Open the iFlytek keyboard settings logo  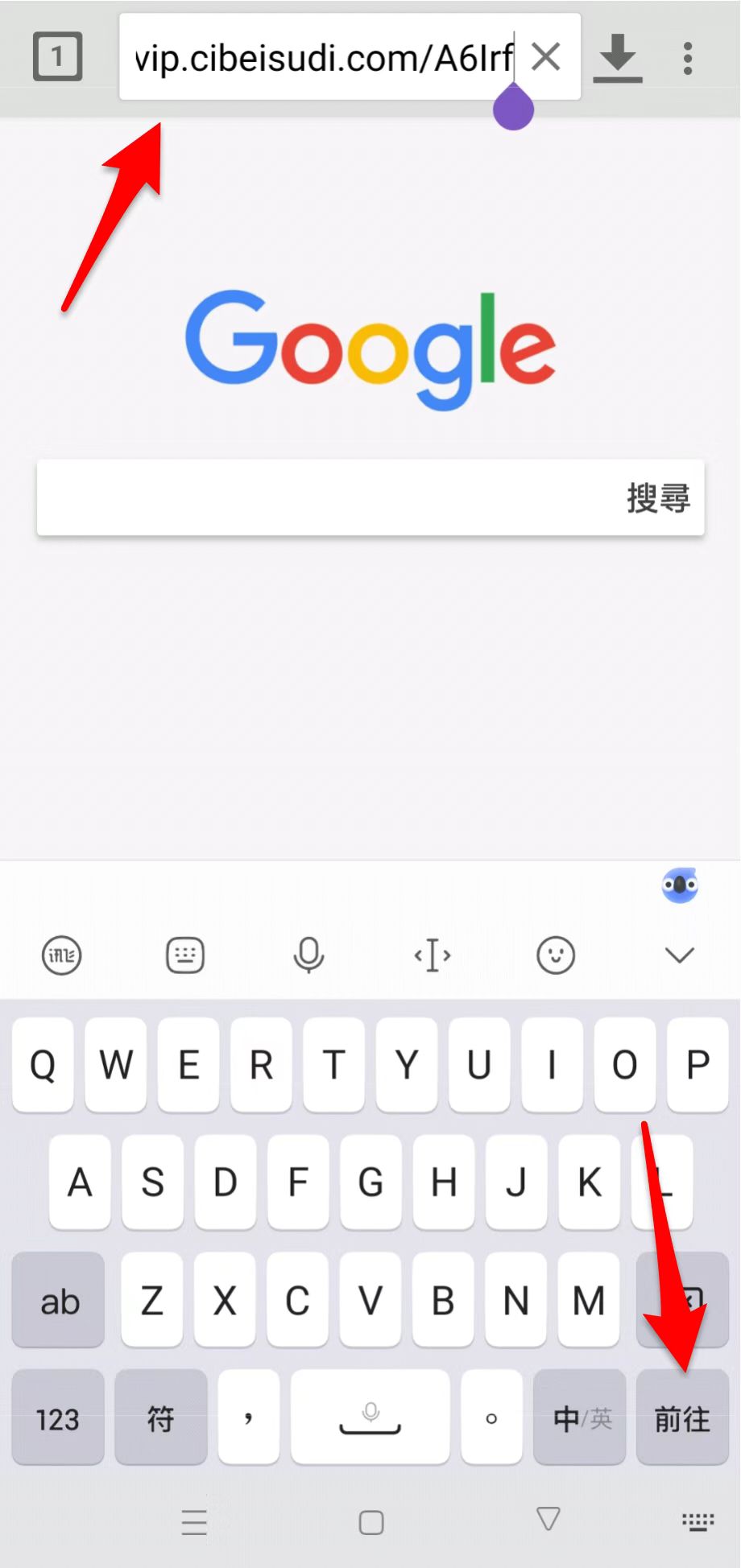tap(61, 955)
